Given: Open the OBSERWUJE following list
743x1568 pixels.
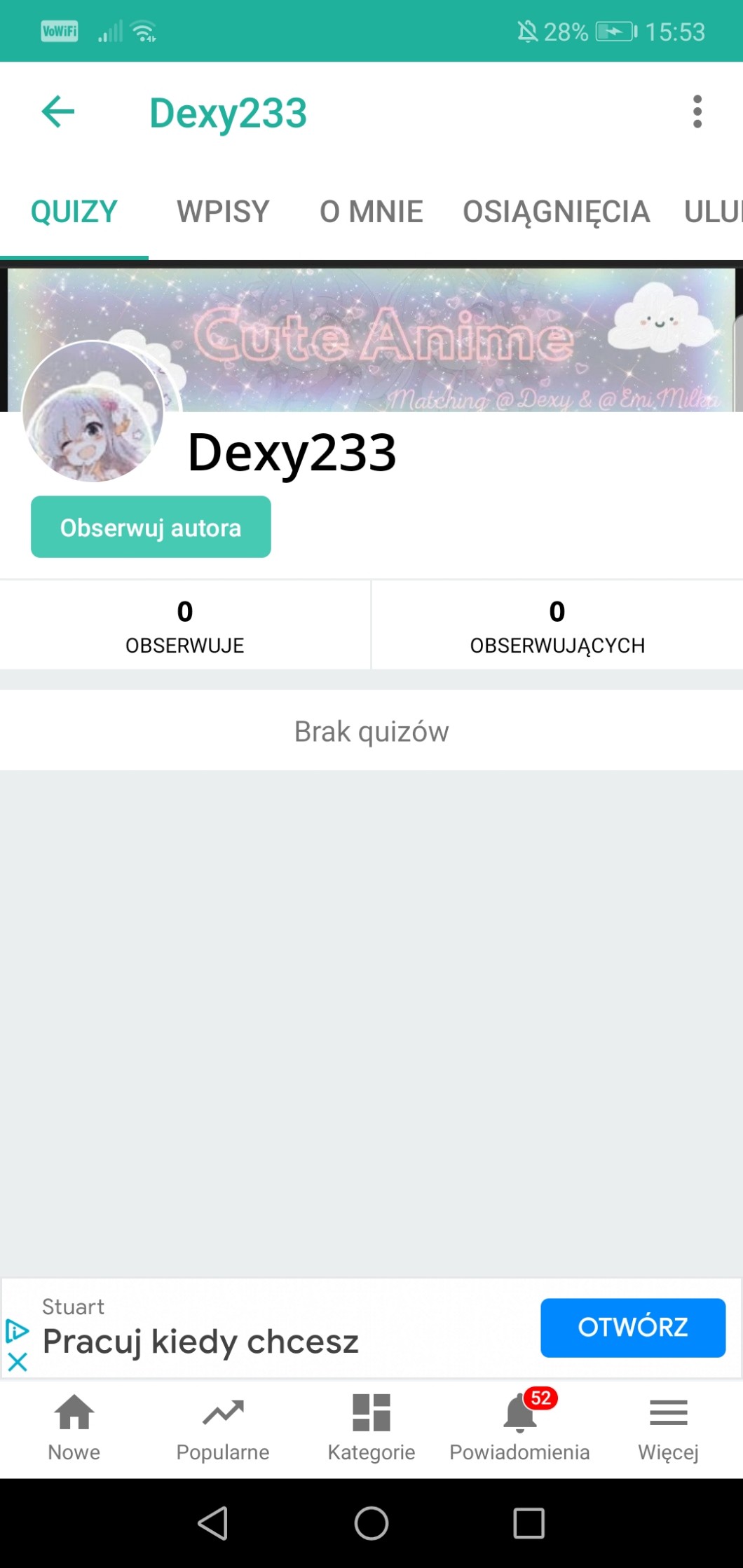Looking at the screenshot, I should coord(185,625).
